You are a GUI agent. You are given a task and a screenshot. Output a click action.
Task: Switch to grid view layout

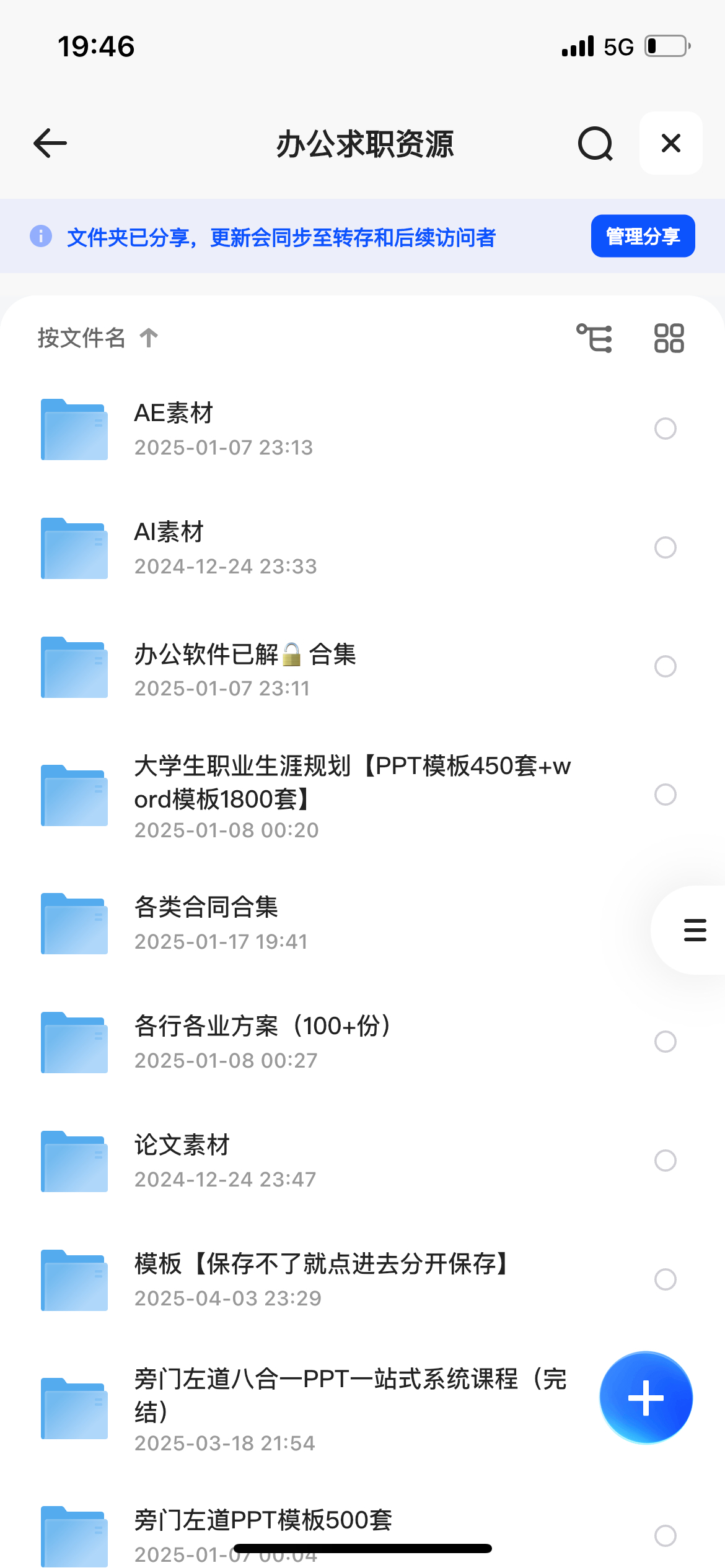[x=669, y=338]
